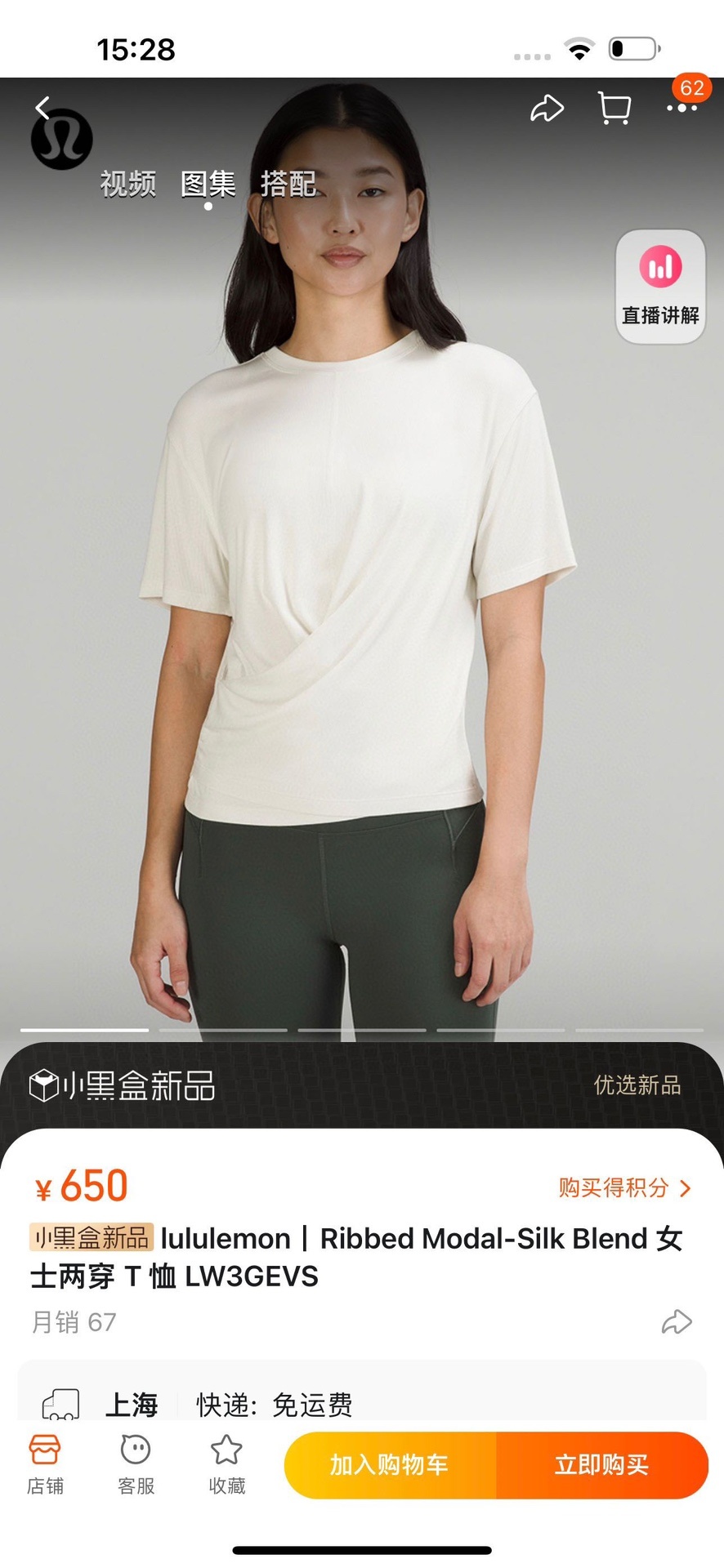The width and height of the screenshot is (724, 1568).
Task: Open the three-dot overflow menu
Action: pos(682,108)
